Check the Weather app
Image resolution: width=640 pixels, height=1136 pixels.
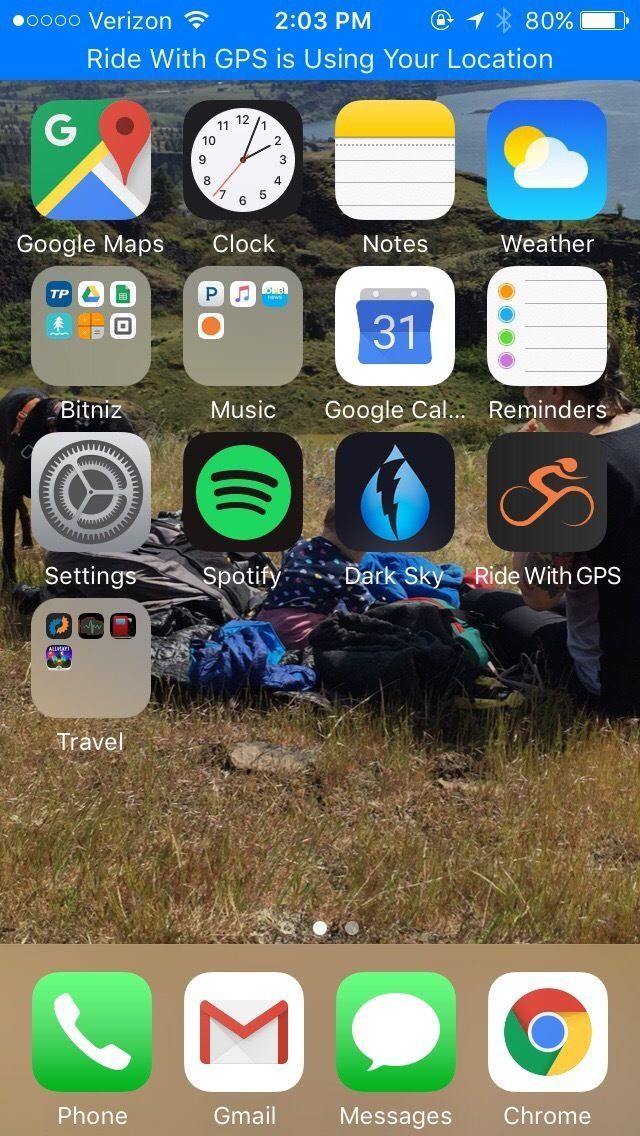pyautogui.click(x=547, y=160)
